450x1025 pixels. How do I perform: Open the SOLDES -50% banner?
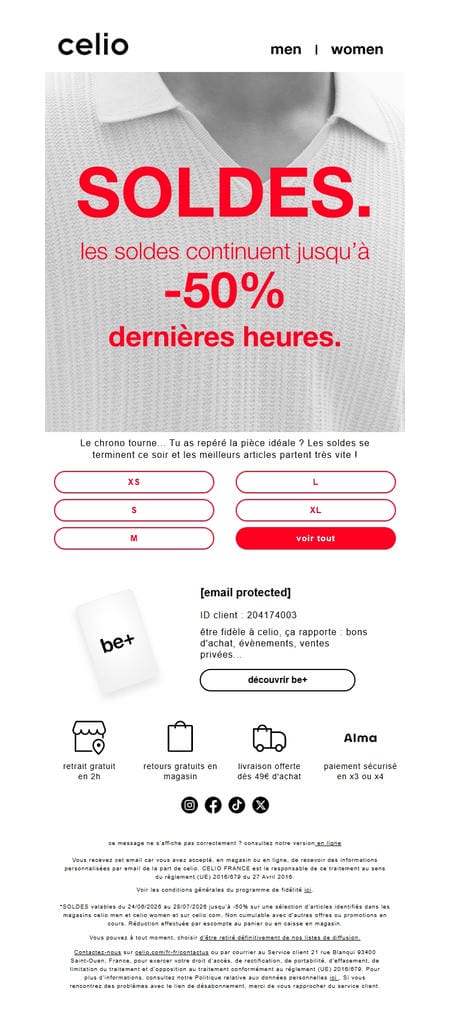click(x=224, y=252)
